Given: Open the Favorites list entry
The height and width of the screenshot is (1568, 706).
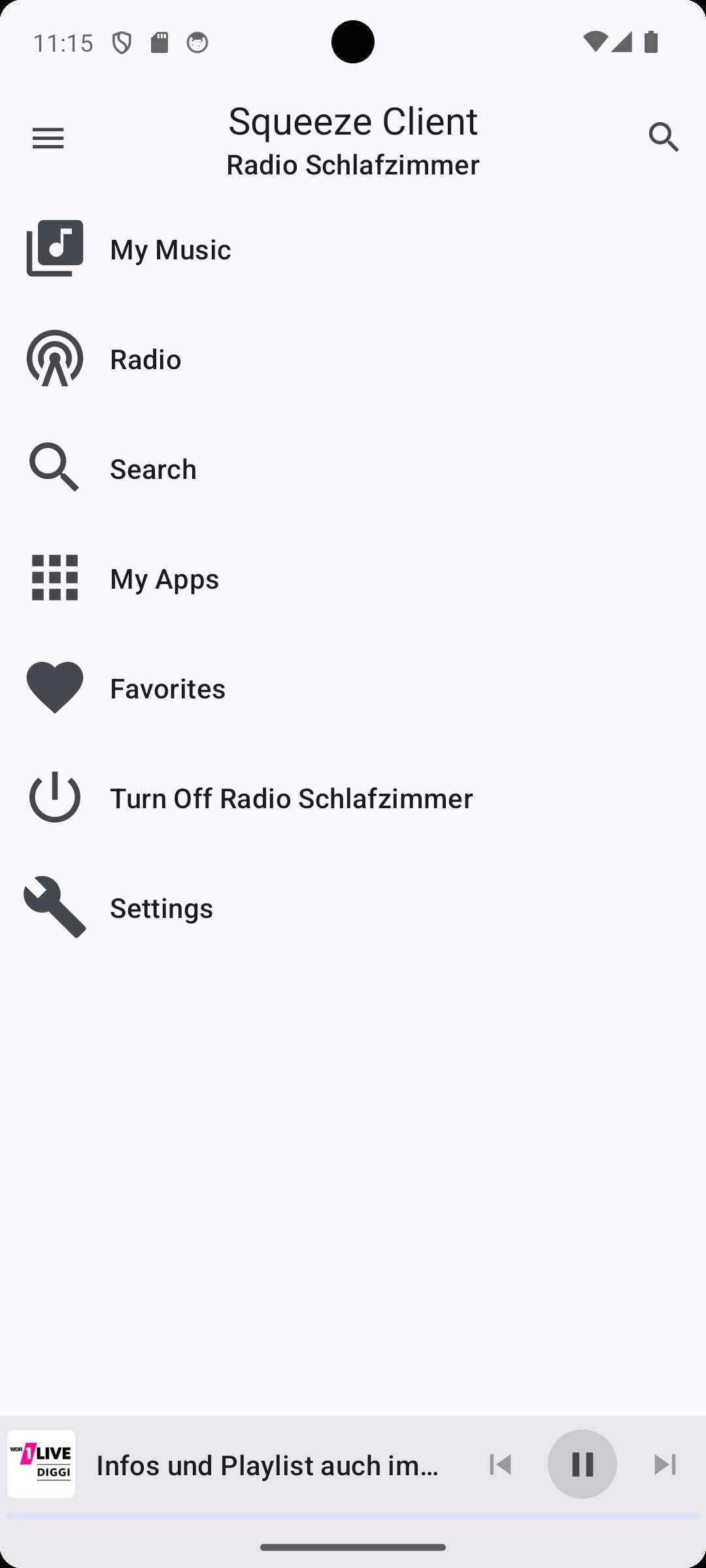Looking at the screenshot, I should click(167, 687).
